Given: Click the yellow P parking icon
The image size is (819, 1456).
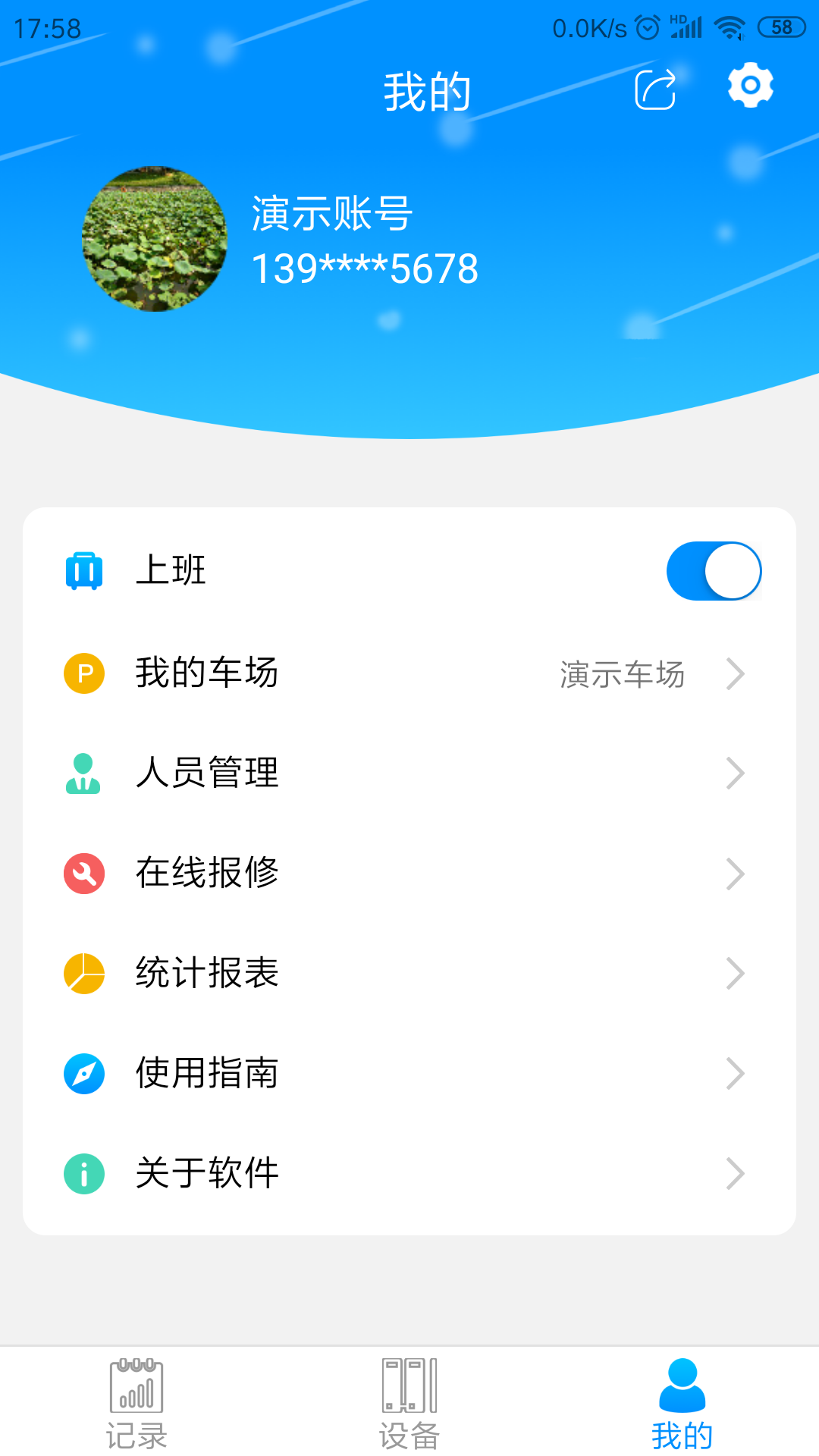Looking at the screenshot, I should [84, 671].
